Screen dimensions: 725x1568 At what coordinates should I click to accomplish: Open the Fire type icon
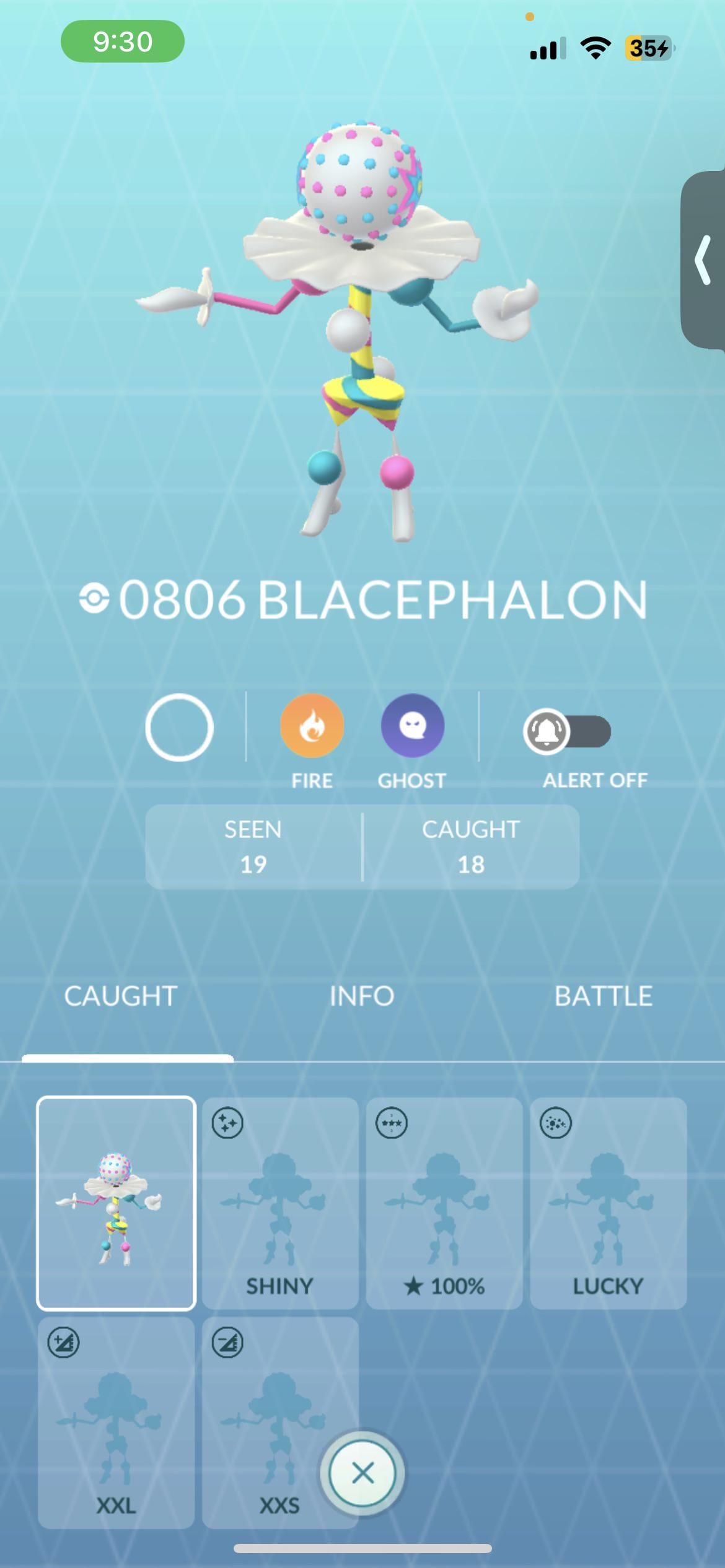312,726
